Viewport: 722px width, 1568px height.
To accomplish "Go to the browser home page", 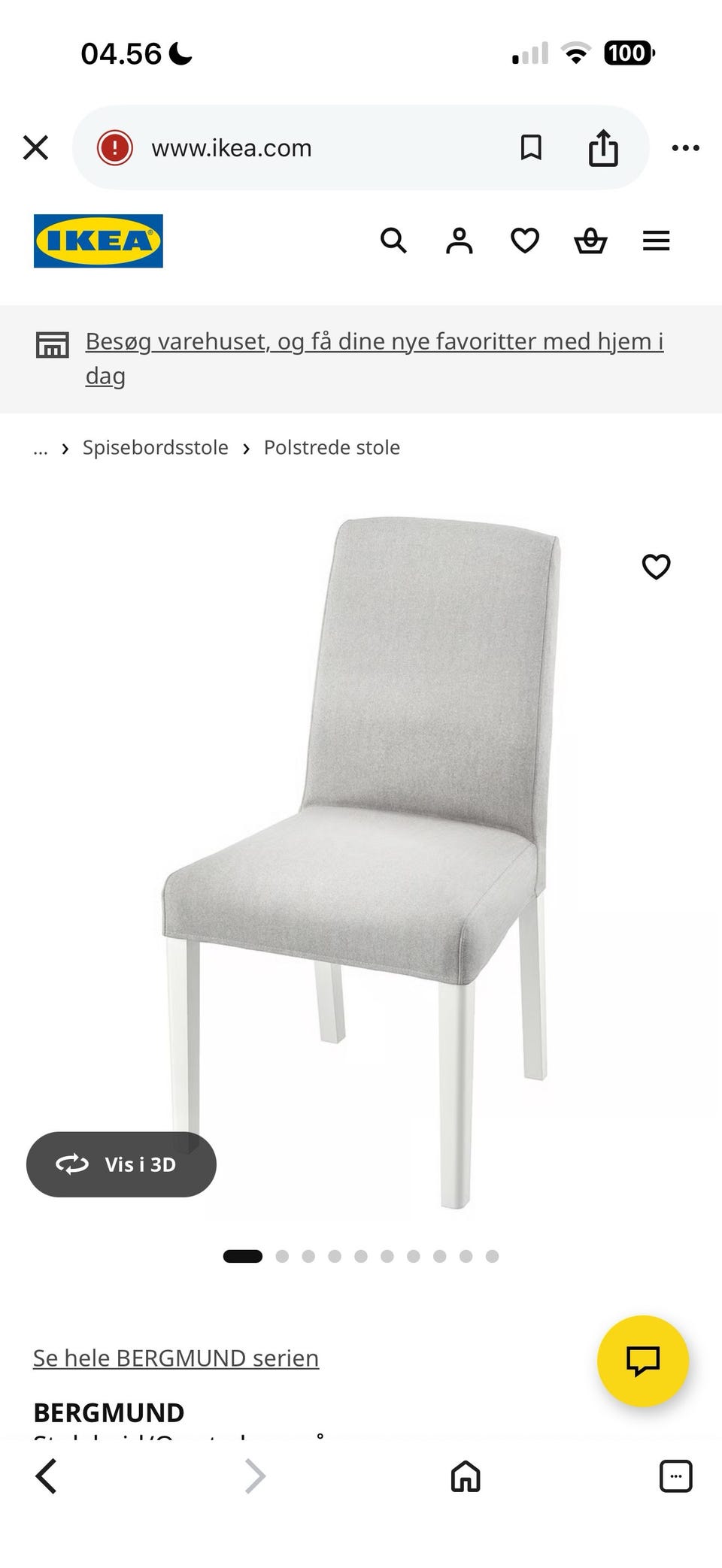I will pos(466,1476).
